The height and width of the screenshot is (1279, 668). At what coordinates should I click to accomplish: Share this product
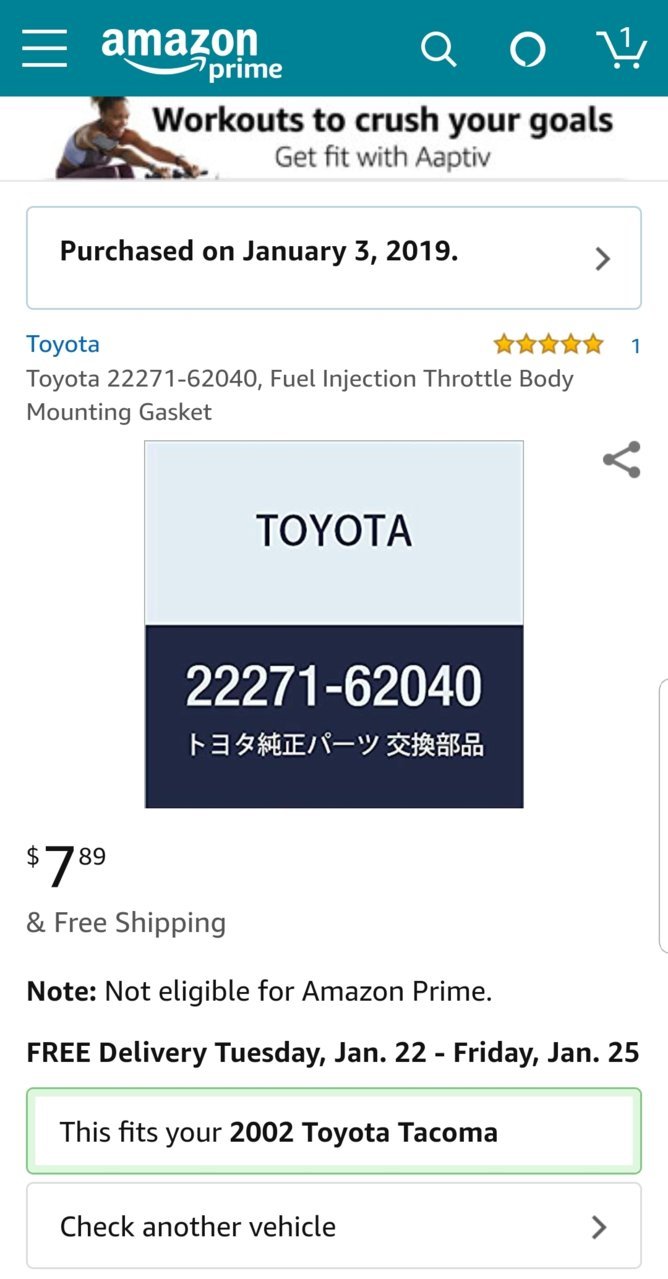click(x=621, y=459)
